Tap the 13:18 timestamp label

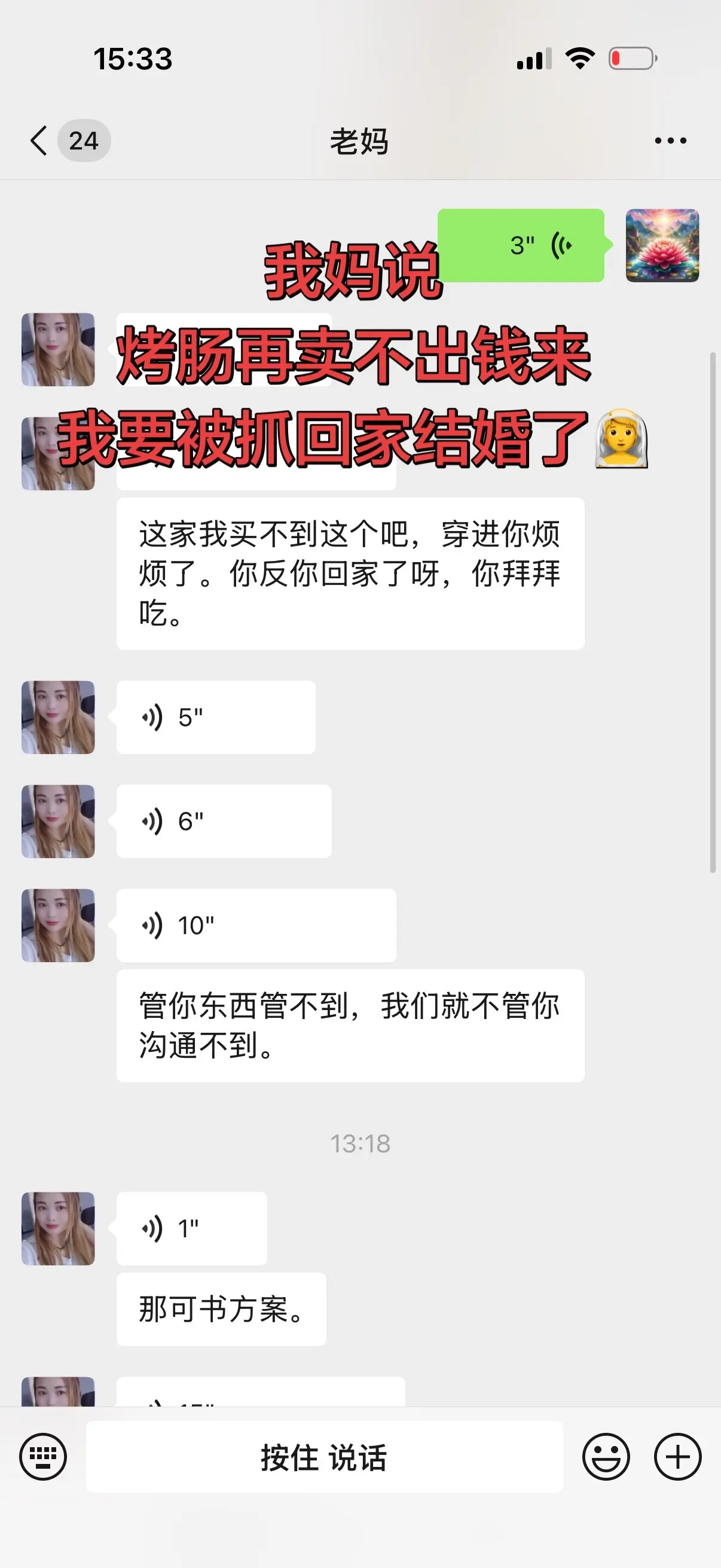point(360,1143)
